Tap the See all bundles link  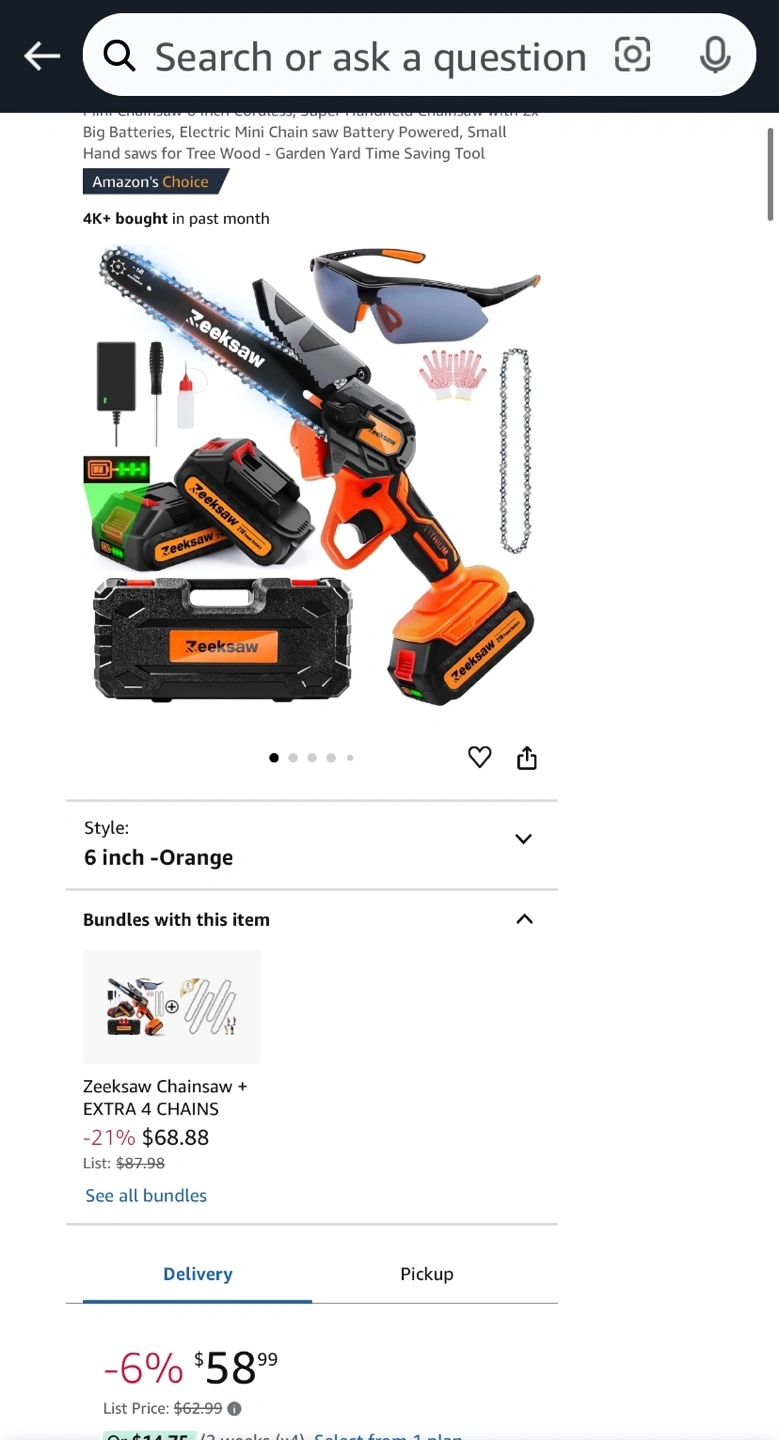(146, 1195)
